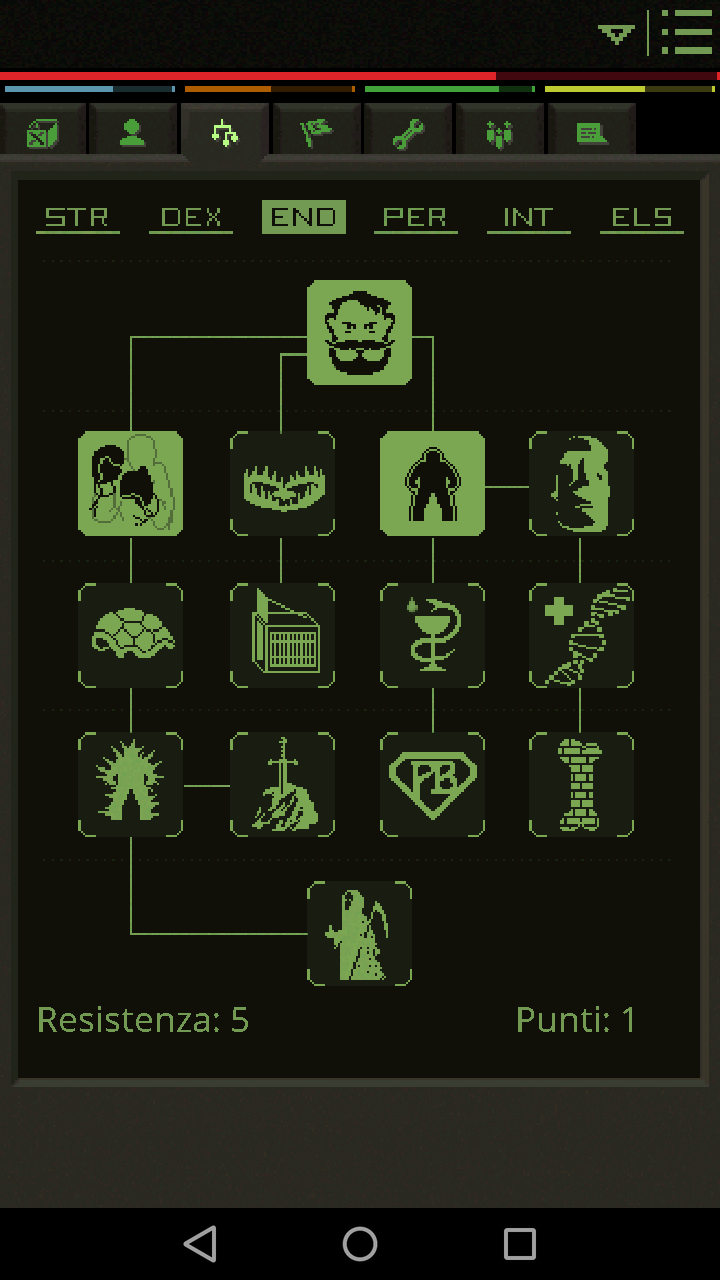Select the turtle shell perk

pyautogui.click(x=130, y=635)
